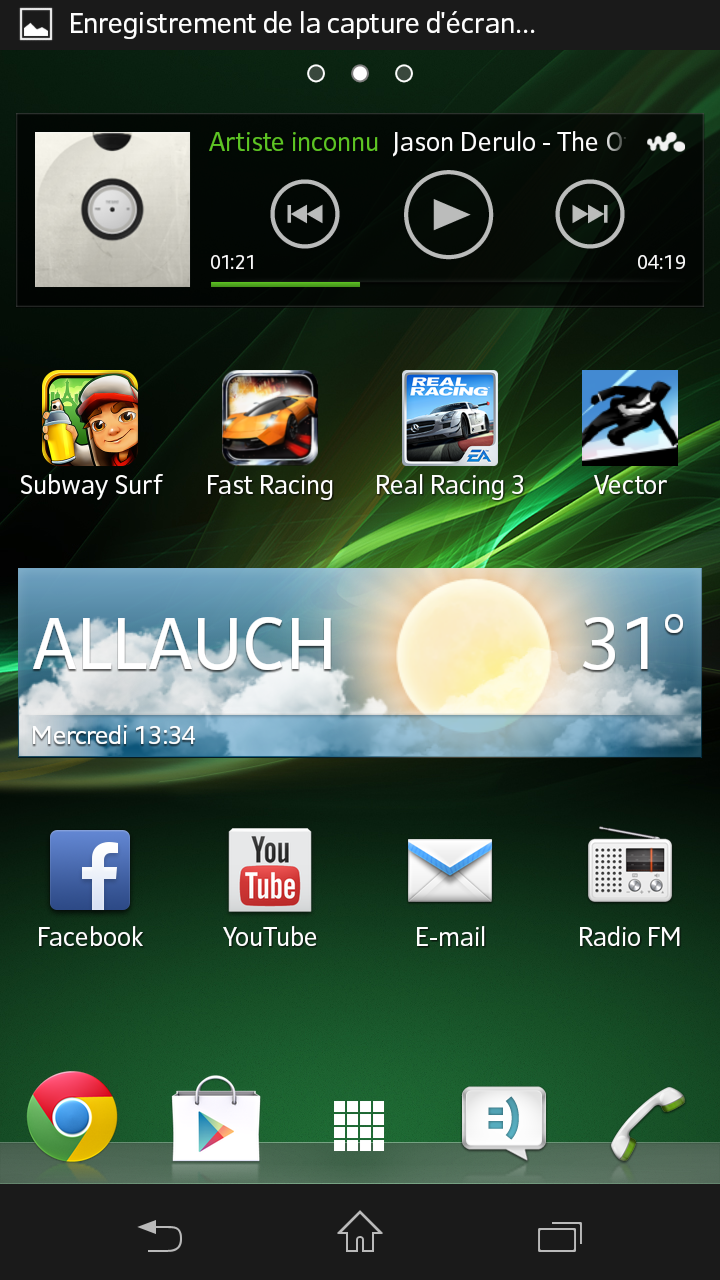Start Real Racing 3
Viewport: 720px width, 1280px height.
click(x=450, y=420)
